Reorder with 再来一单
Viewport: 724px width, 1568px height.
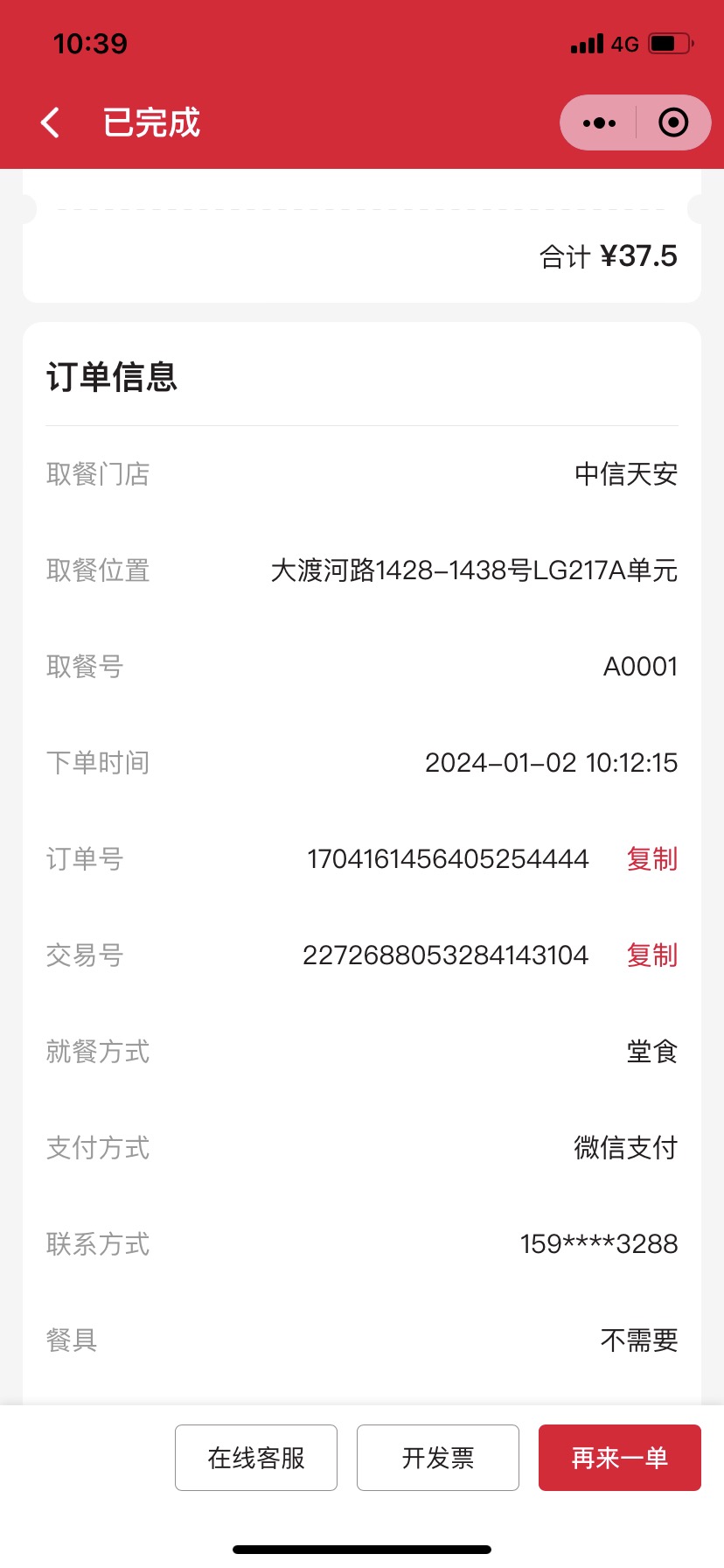pyautogui.click(x=620, y=1458)
